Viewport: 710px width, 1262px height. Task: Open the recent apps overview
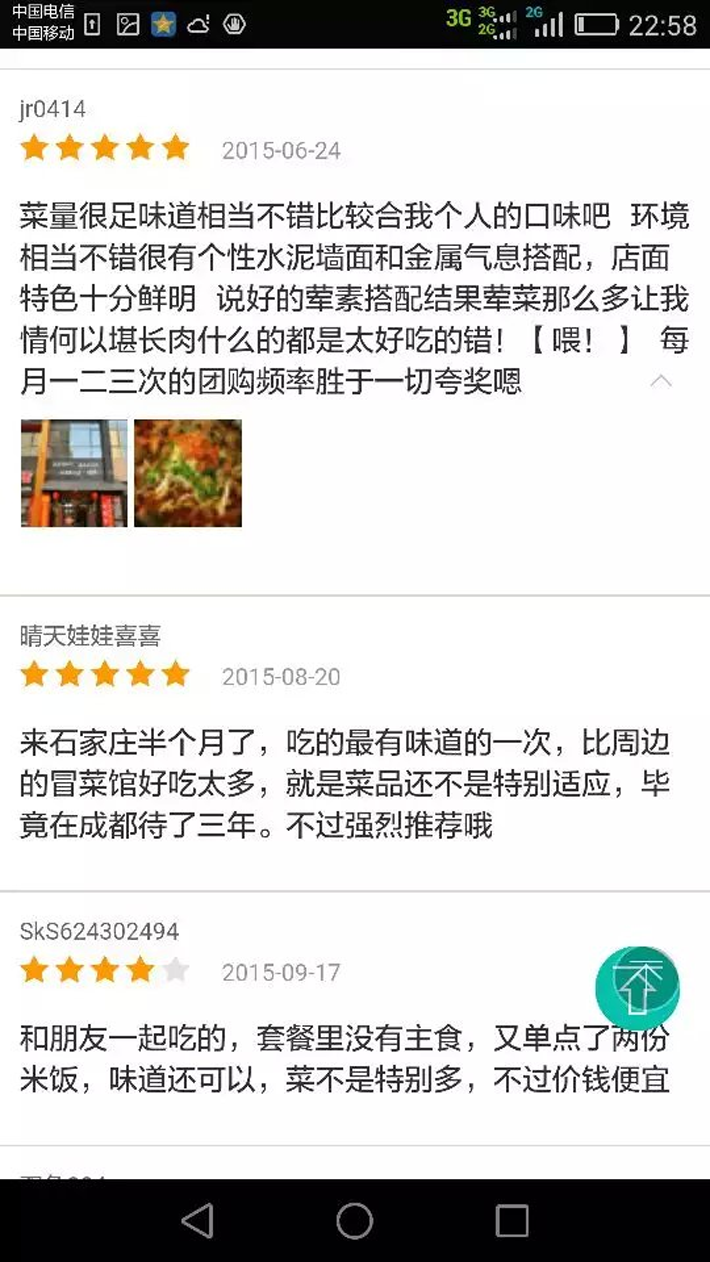[x=512, y=1220]
